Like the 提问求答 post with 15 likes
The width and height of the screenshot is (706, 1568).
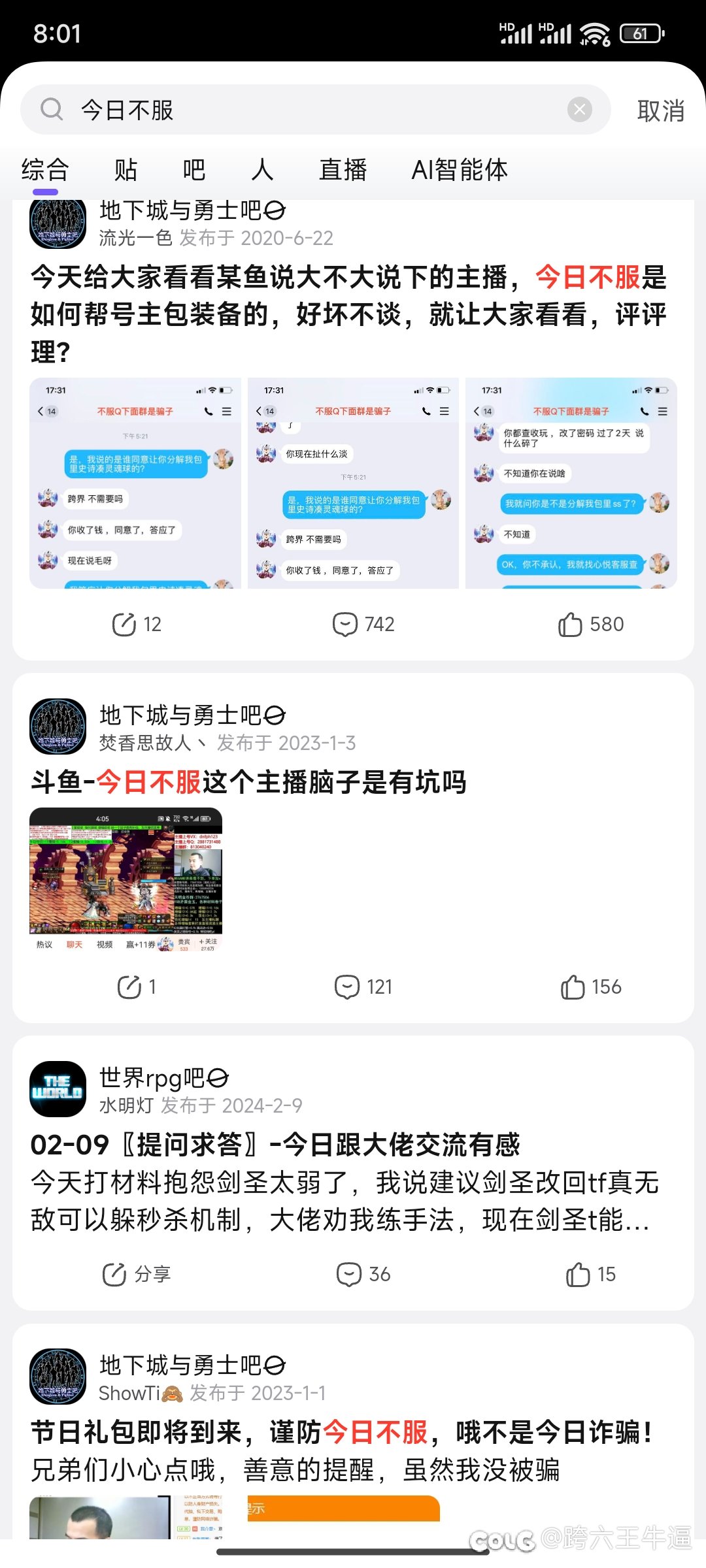pos(591,1274)
